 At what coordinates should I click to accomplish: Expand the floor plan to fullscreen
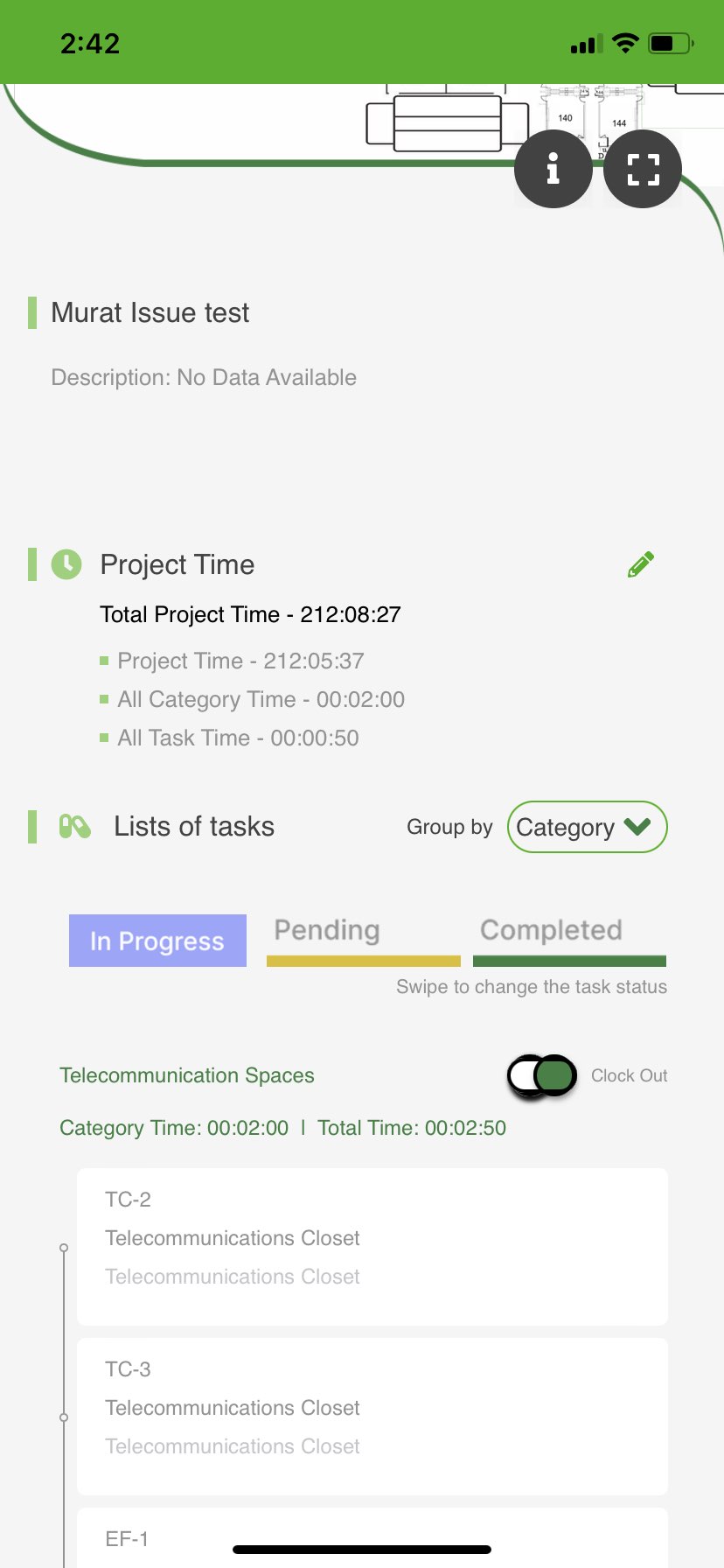point(643,169)
